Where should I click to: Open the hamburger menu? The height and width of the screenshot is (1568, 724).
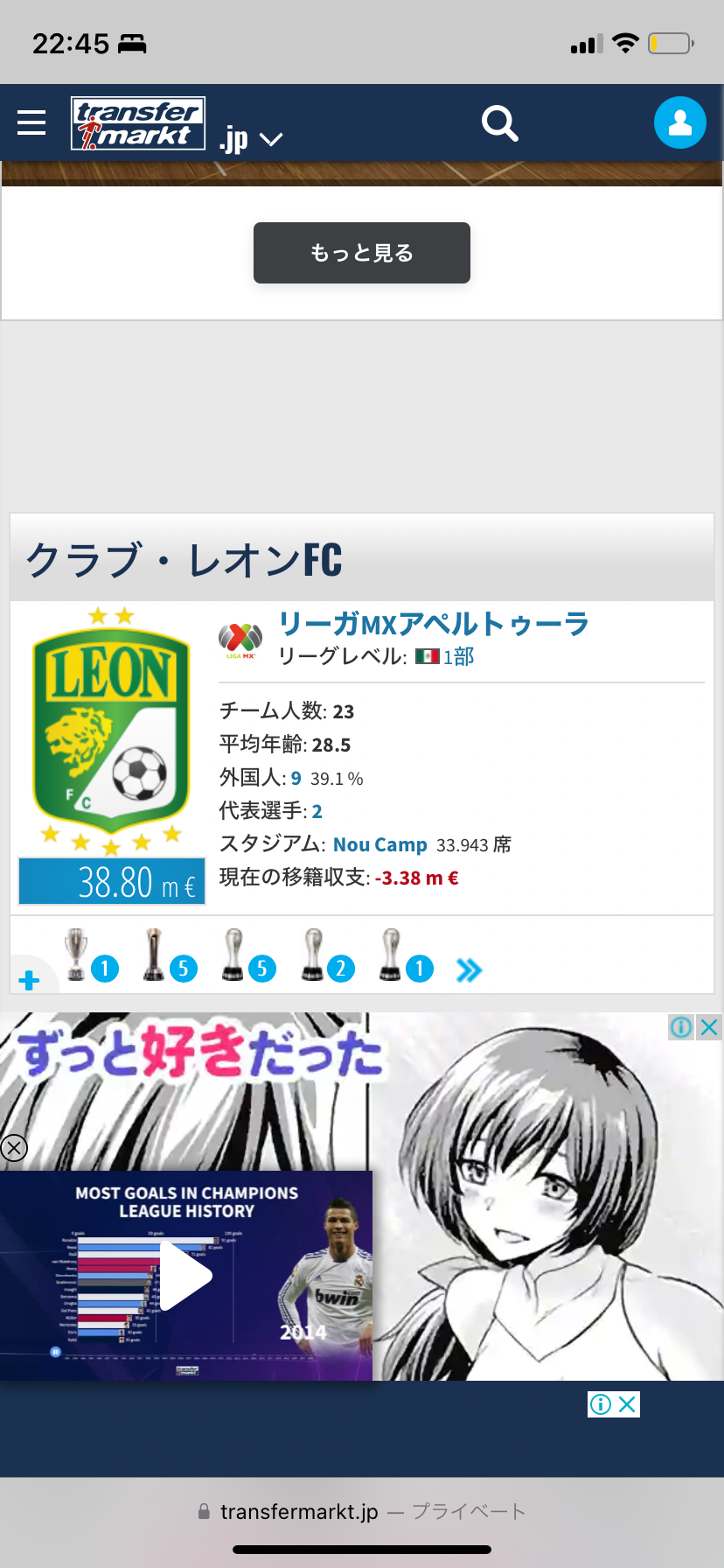pyautogui.click(x=31, y=122)
